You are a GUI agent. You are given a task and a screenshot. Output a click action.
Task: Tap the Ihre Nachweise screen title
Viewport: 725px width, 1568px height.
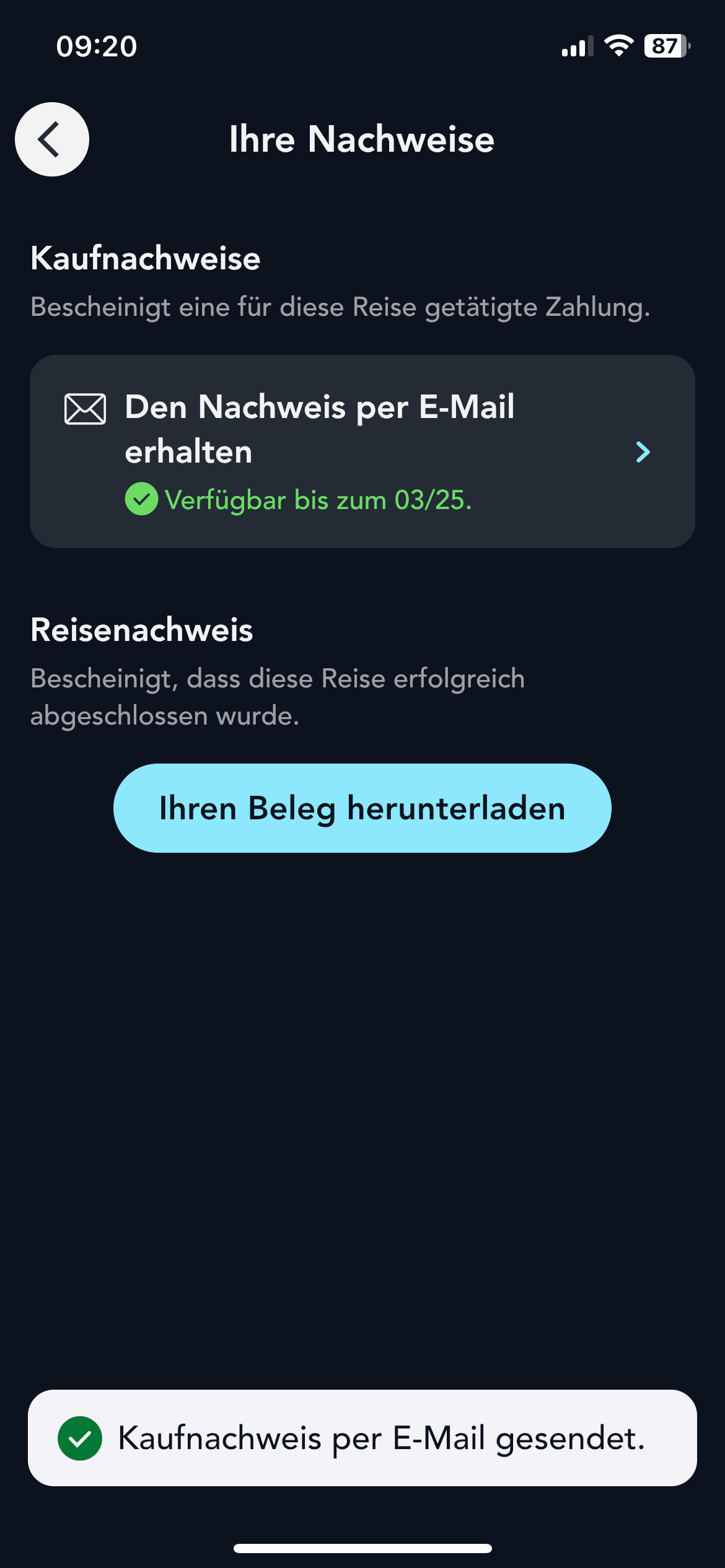coord(362,139)
